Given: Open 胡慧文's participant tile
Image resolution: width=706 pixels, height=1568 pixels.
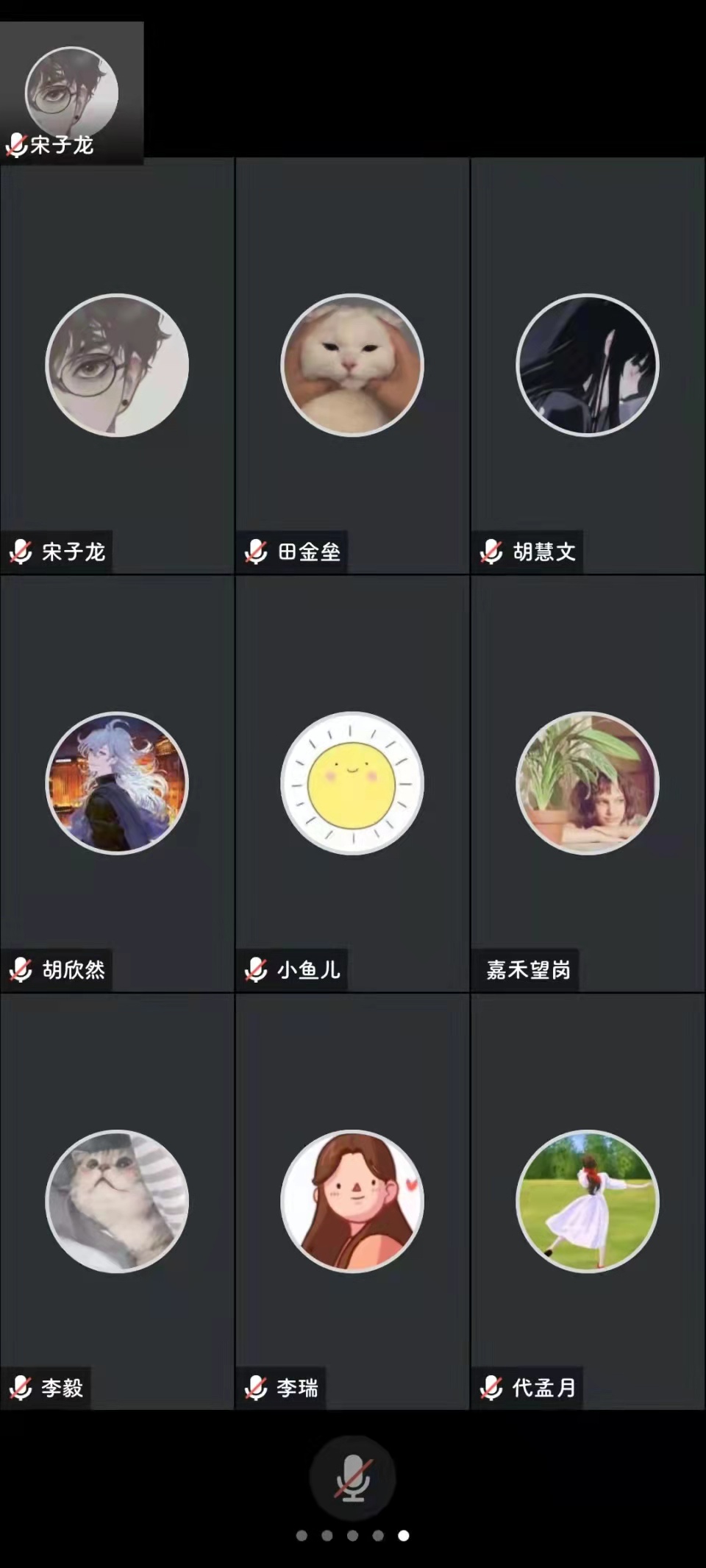Looking at the screenshot, I should [x=588, y=366].
